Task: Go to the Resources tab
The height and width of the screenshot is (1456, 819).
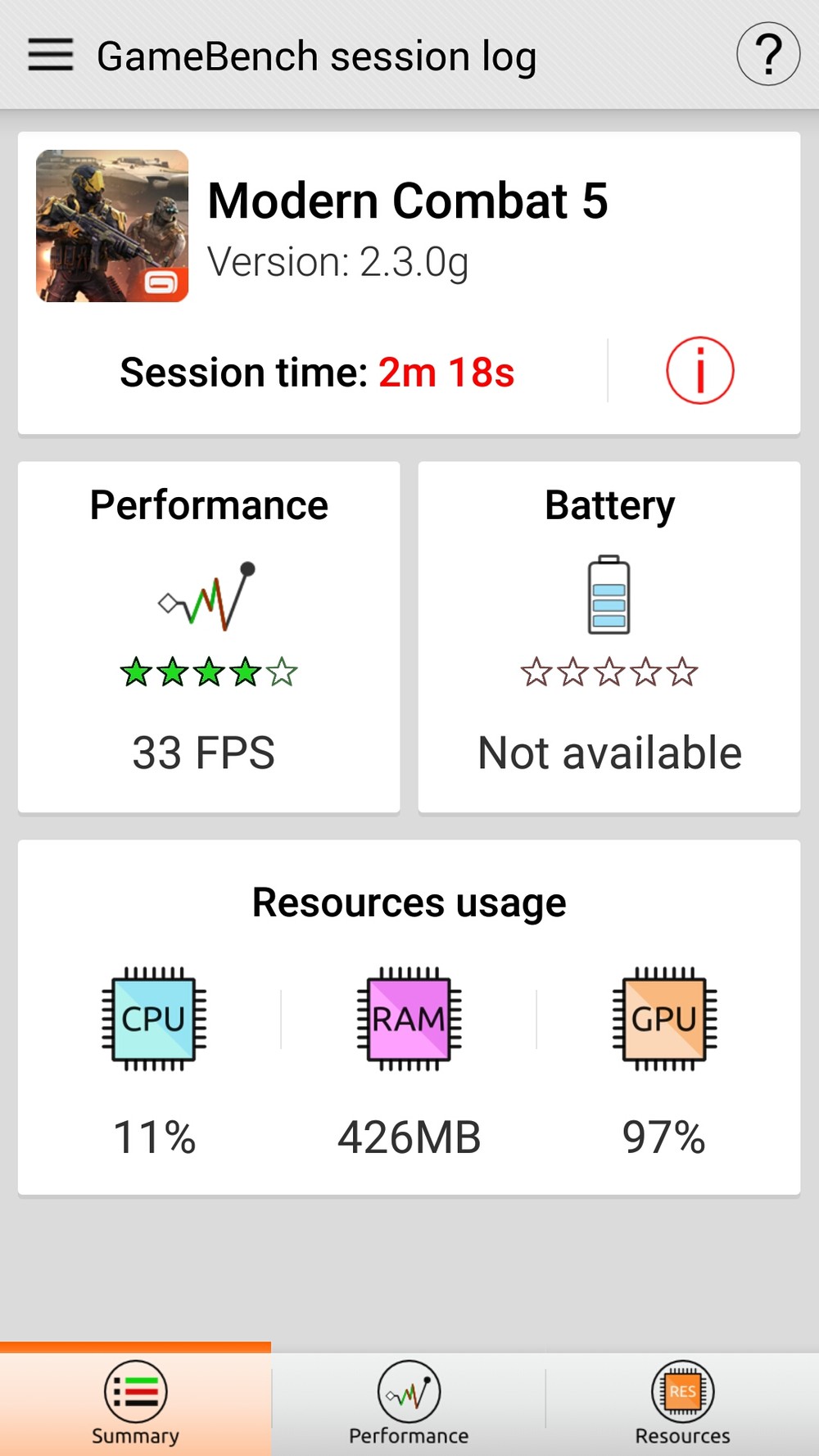Action: pyautogui.click(x=682, y=1402)
